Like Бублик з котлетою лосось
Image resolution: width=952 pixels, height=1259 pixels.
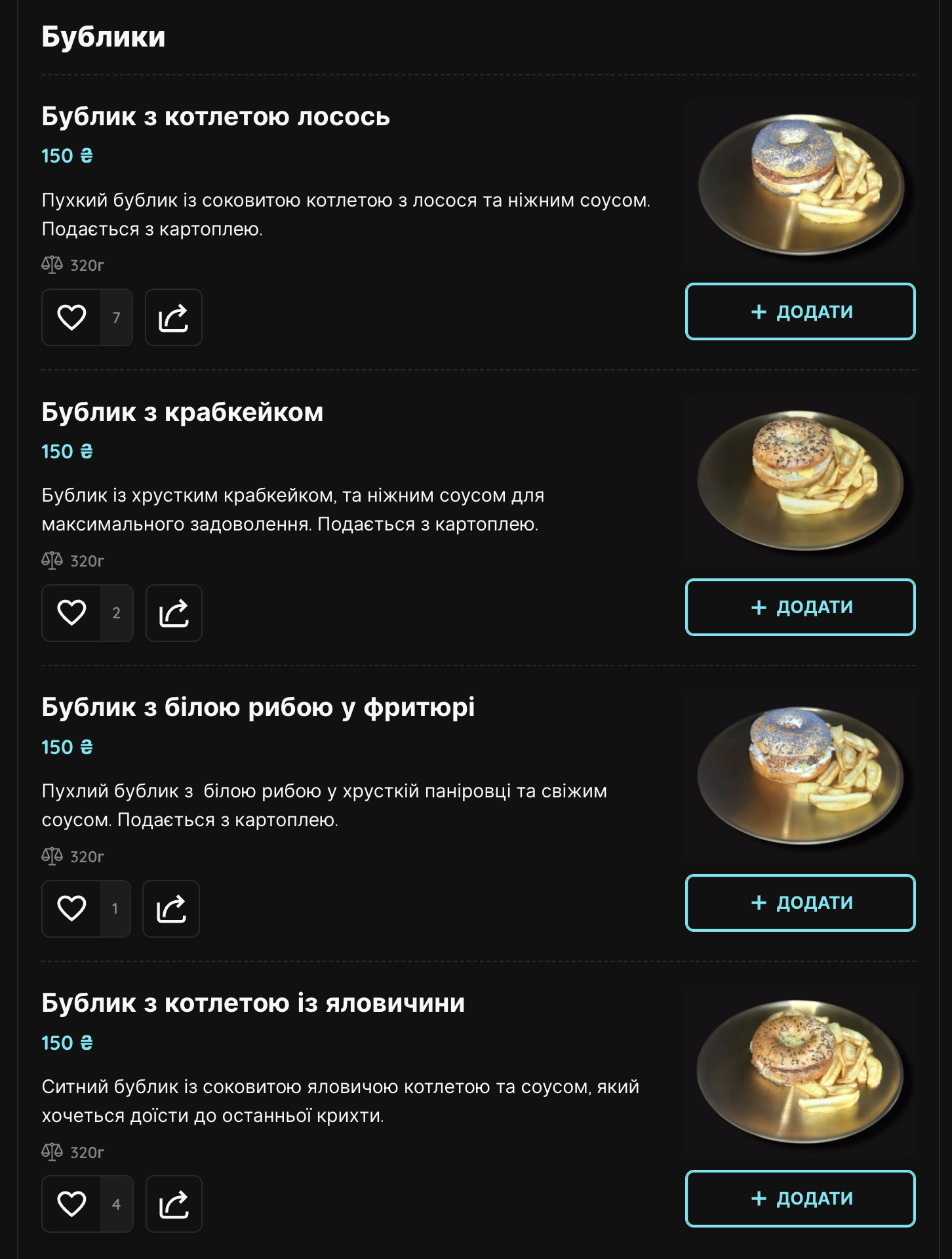coord(71,317)
